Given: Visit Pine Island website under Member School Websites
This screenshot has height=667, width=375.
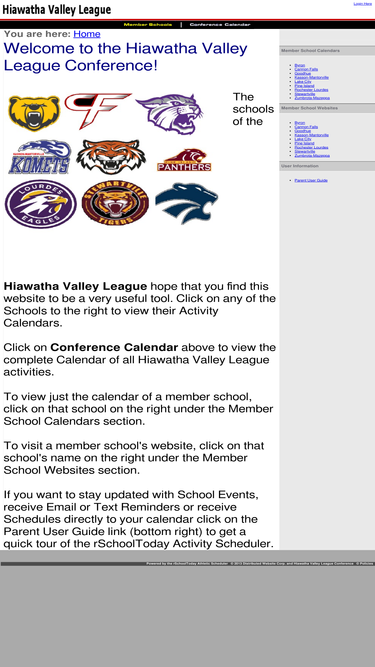Looking at the screenshot, I should pos(304,143).
